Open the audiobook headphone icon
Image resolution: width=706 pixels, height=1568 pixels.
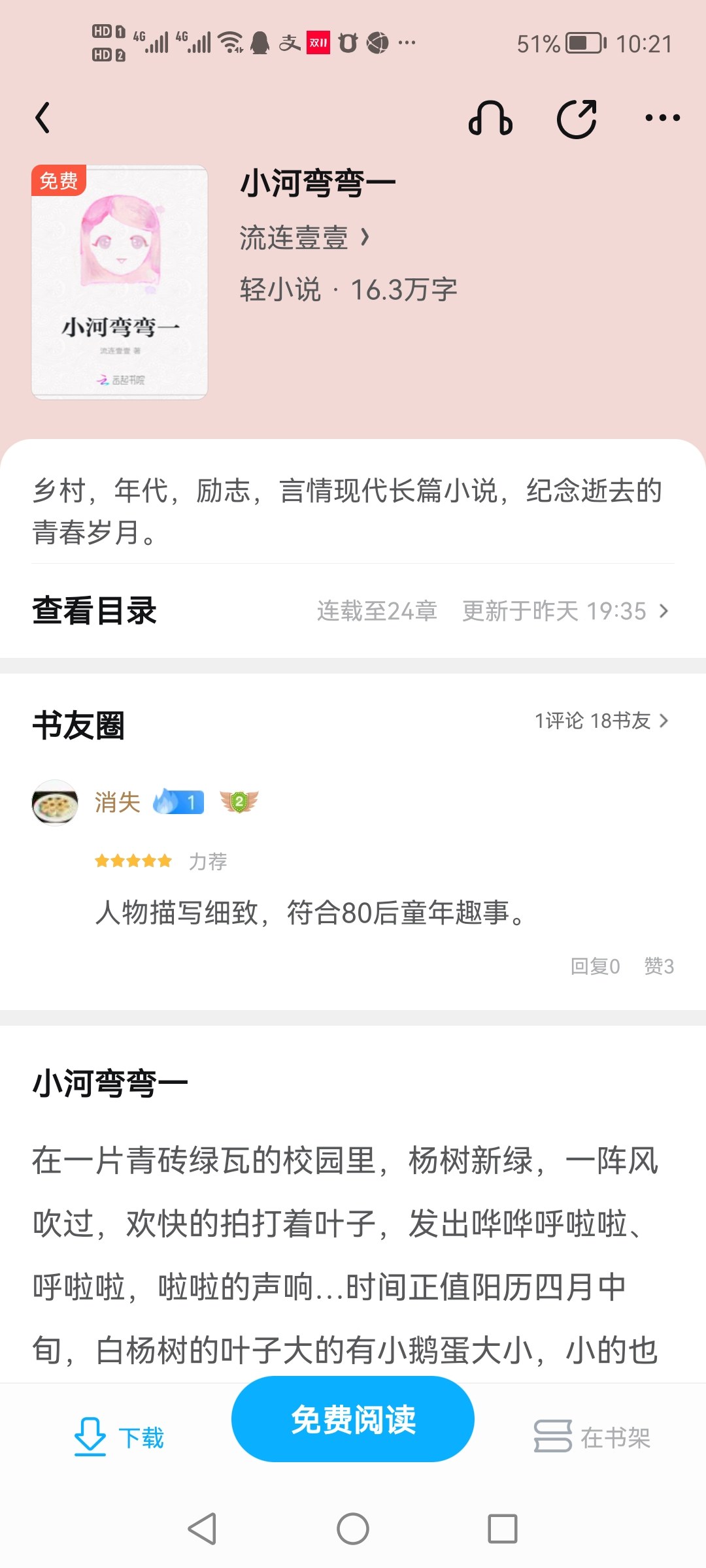pyautogui.click(x=490, y=118)
